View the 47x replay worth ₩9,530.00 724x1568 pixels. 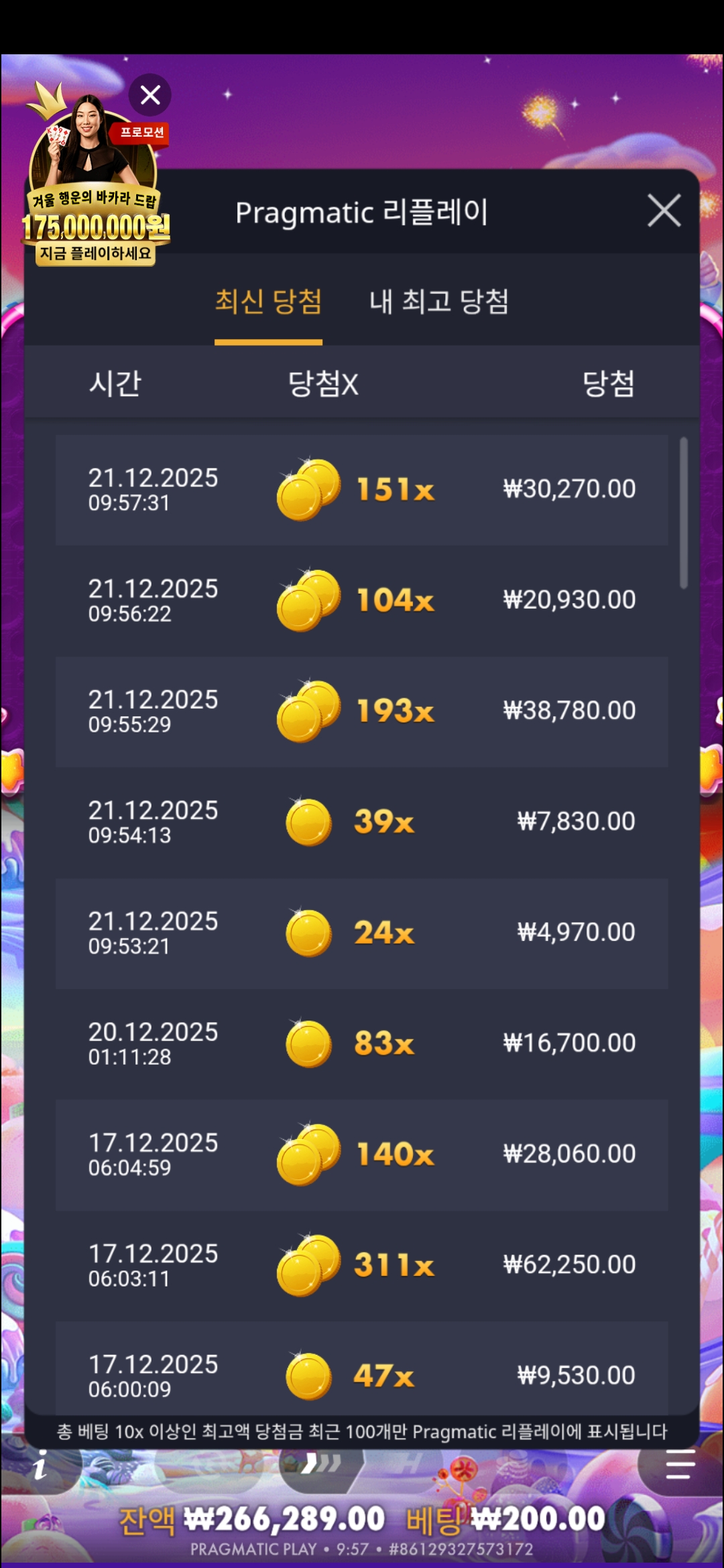[x=362, y=1374]
